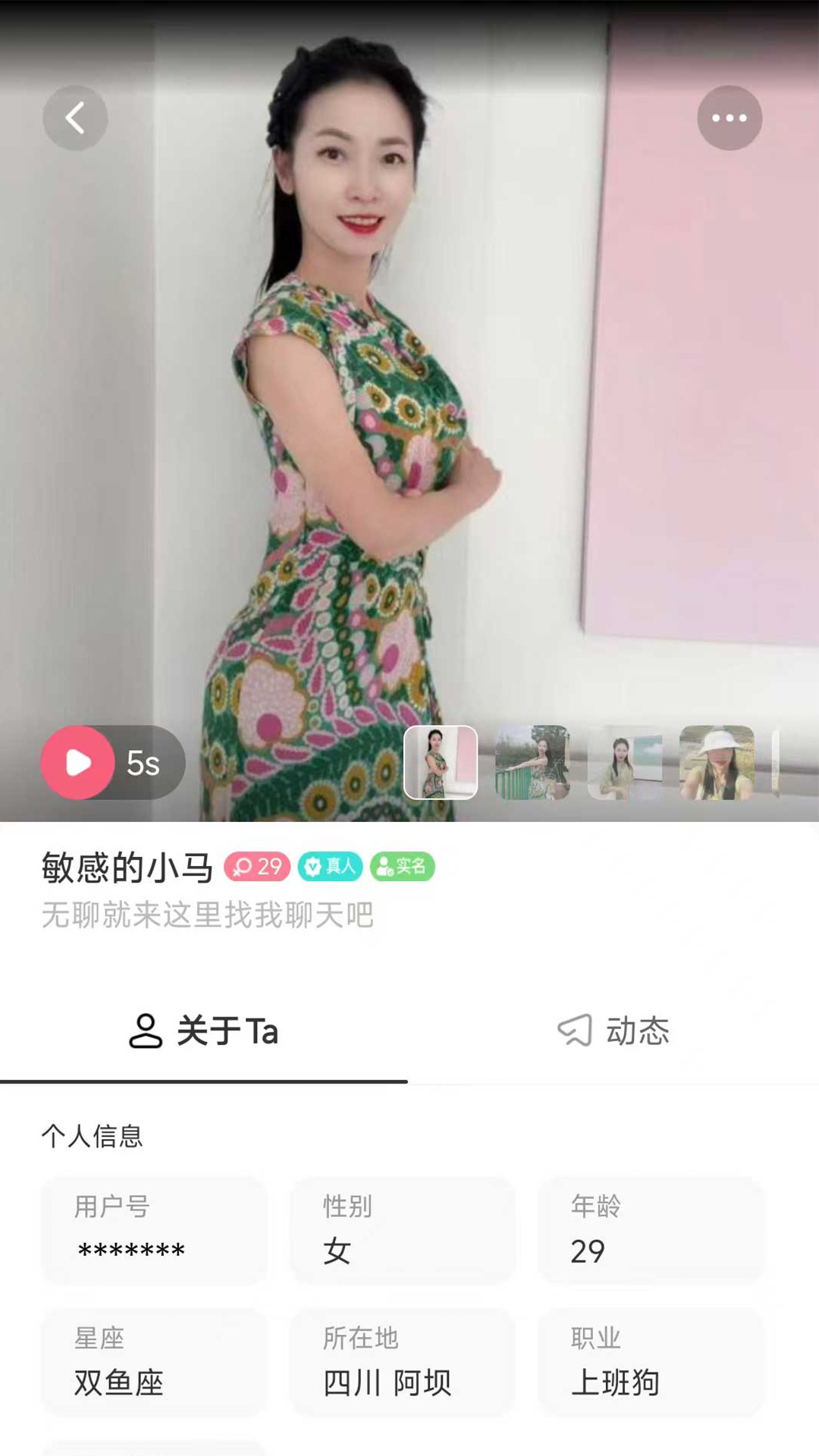The width and height of the screenshot is (819, 1456).
Task: Tap the 所在地 card showing 四川 阿坝
Action: coord(403,1363)
